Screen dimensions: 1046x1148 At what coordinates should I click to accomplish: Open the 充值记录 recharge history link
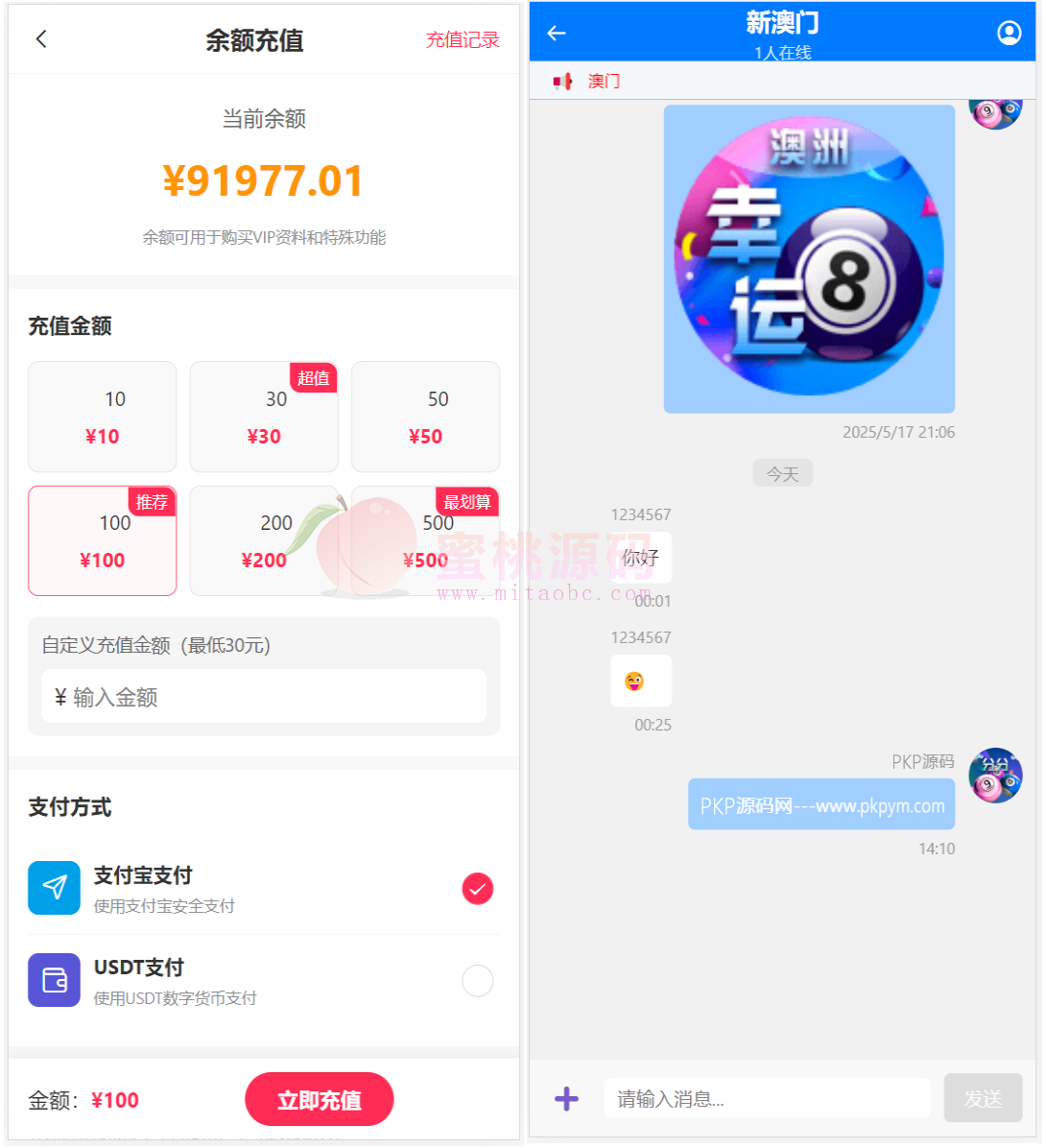coord(462,40)
